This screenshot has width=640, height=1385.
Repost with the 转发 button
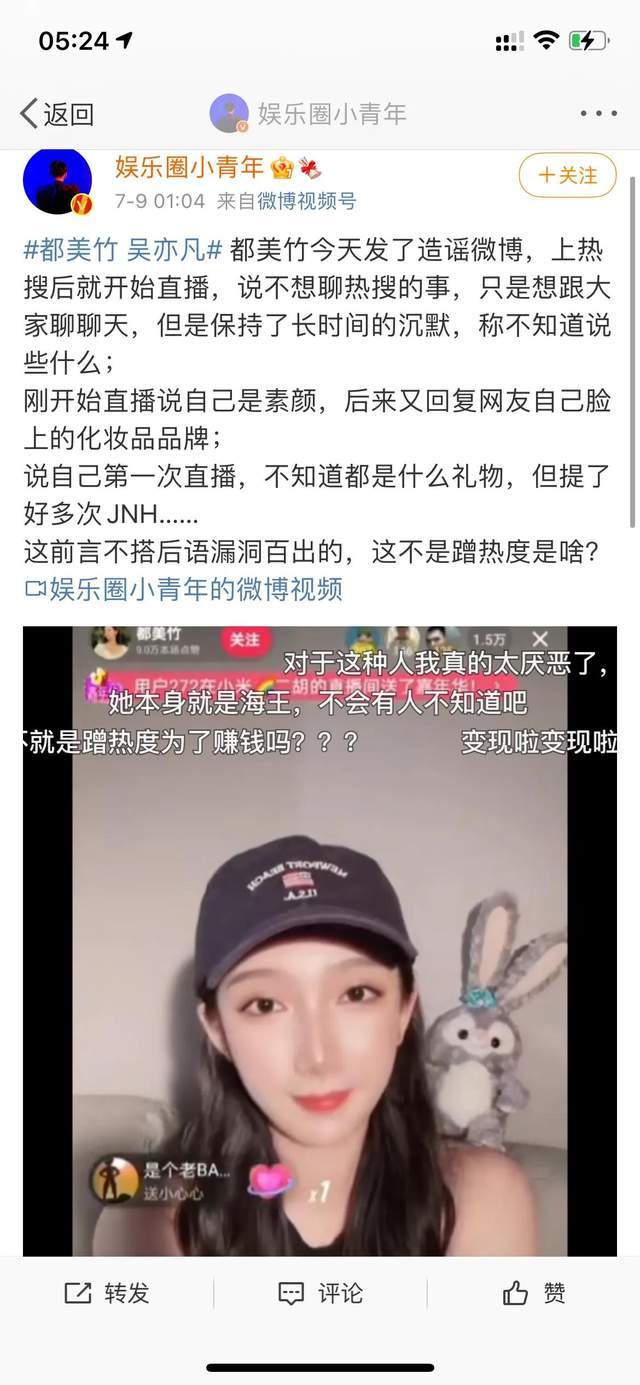pyautogui.click(x=107, y=1293)
